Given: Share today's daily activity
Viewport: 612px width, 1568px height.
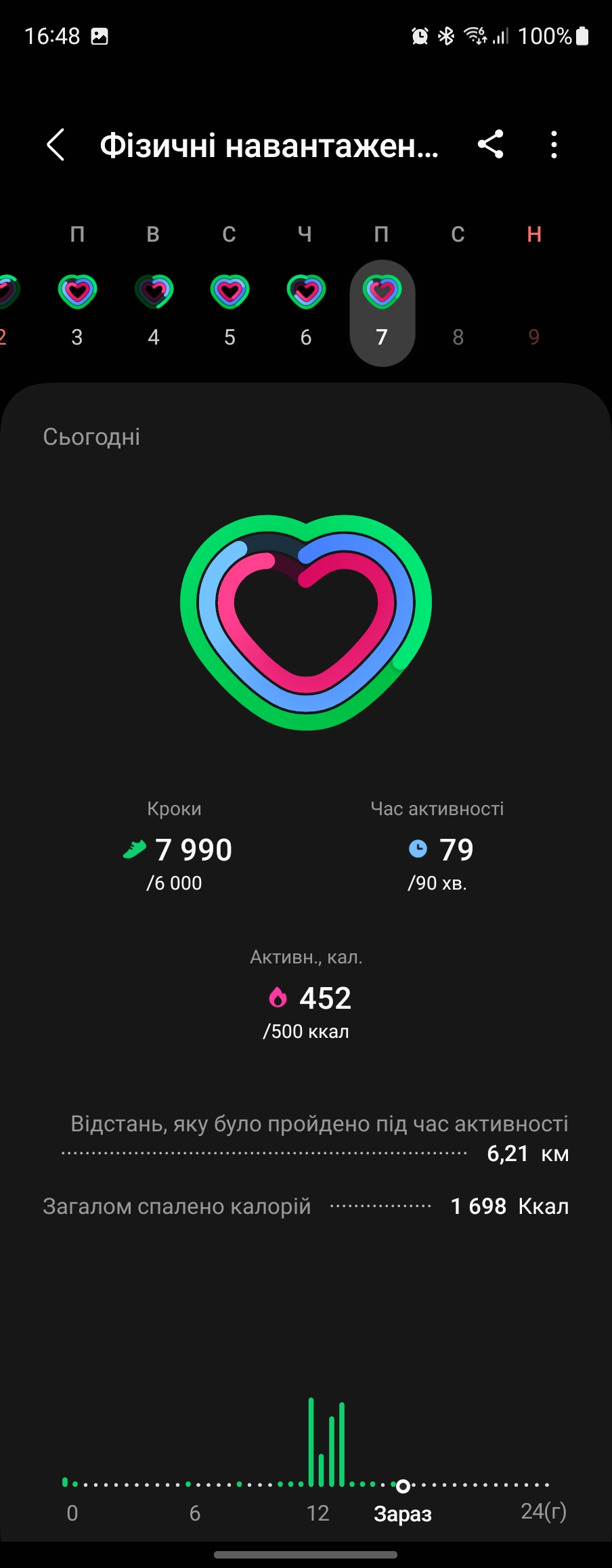Looking at the screenshot, I should click(491, 145).
